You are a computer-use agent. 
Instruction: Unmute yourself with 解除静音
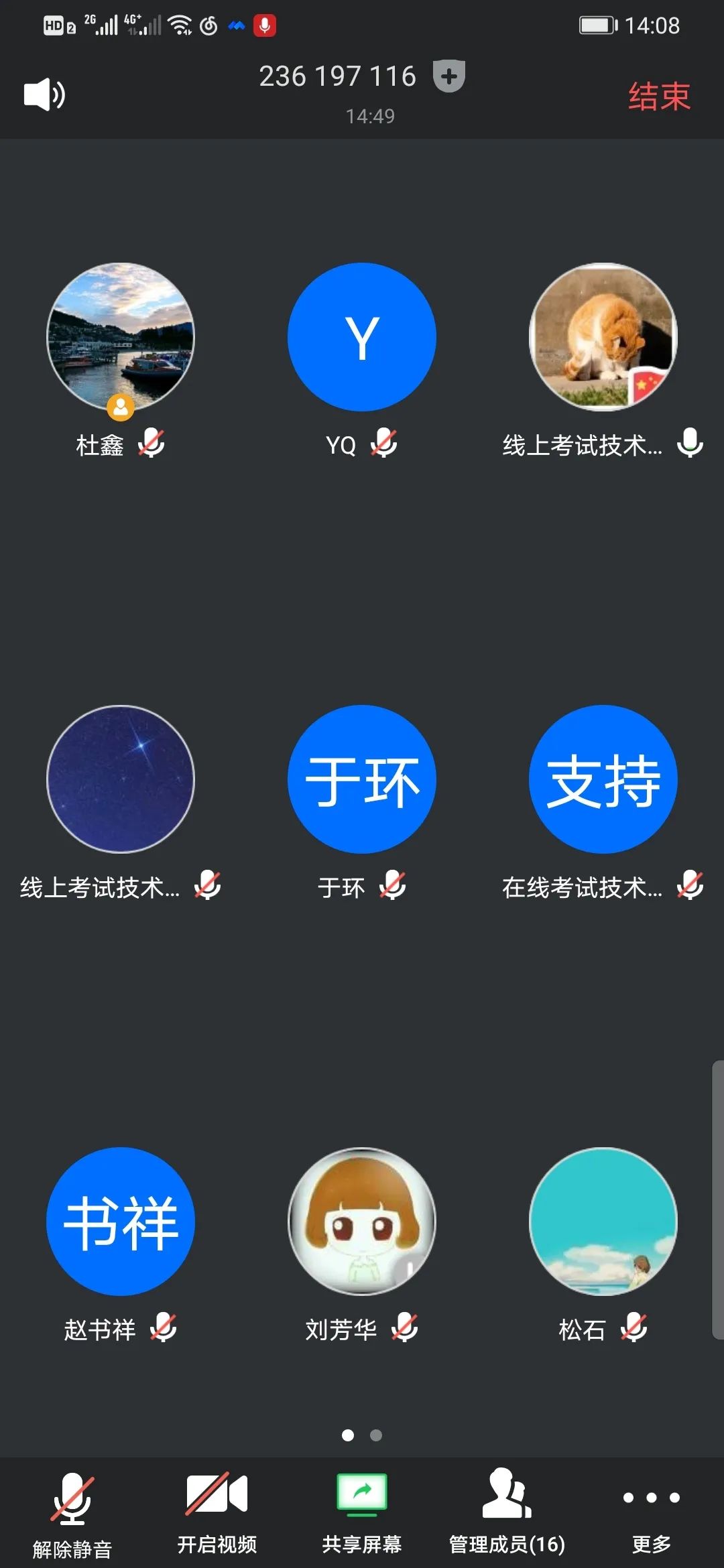tap(74, 1506)
